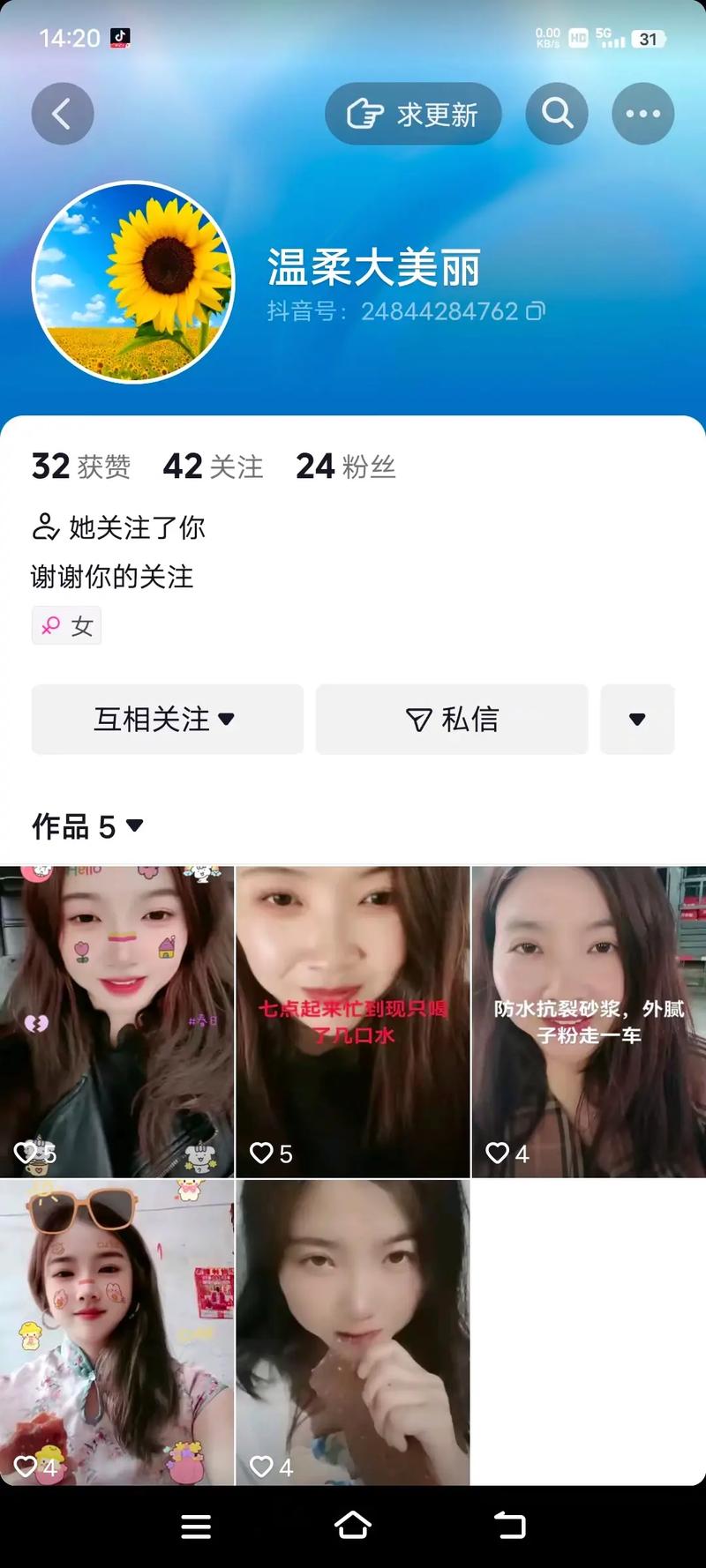Expand the arrow button beside 私信

tap(637, 719)
